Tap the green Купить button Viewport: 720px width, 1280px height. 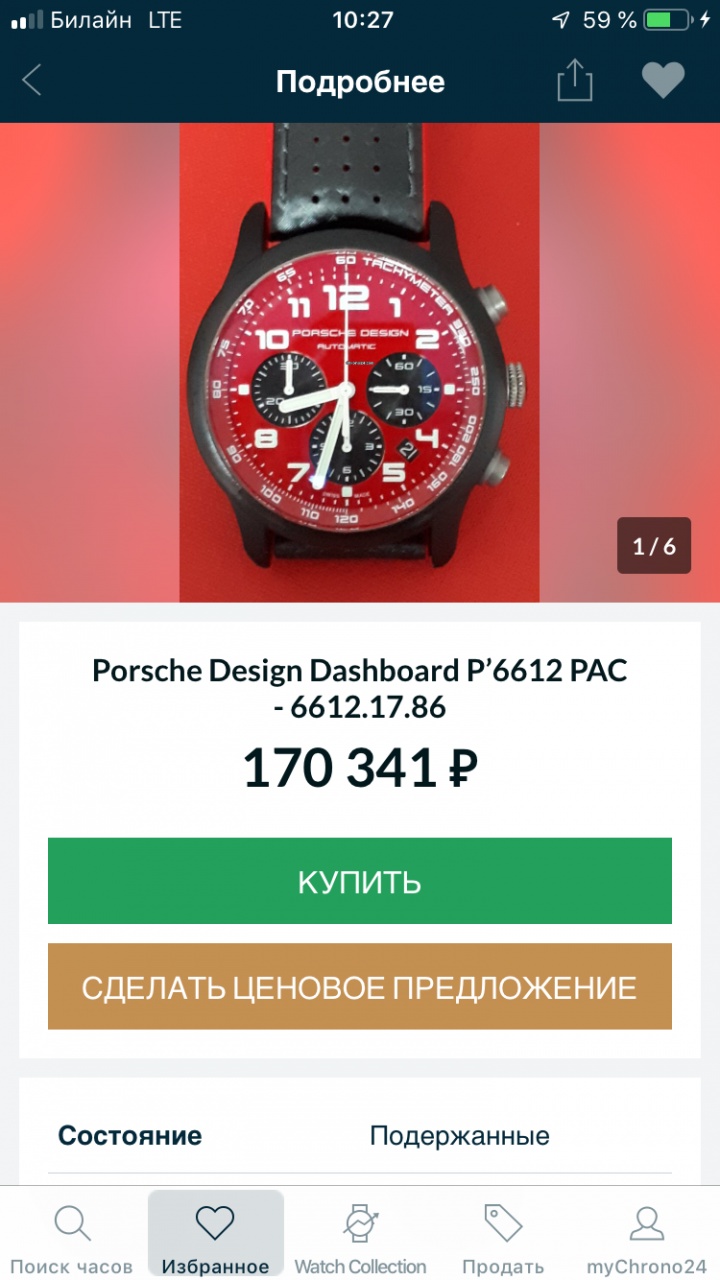(x=360, y=881)
